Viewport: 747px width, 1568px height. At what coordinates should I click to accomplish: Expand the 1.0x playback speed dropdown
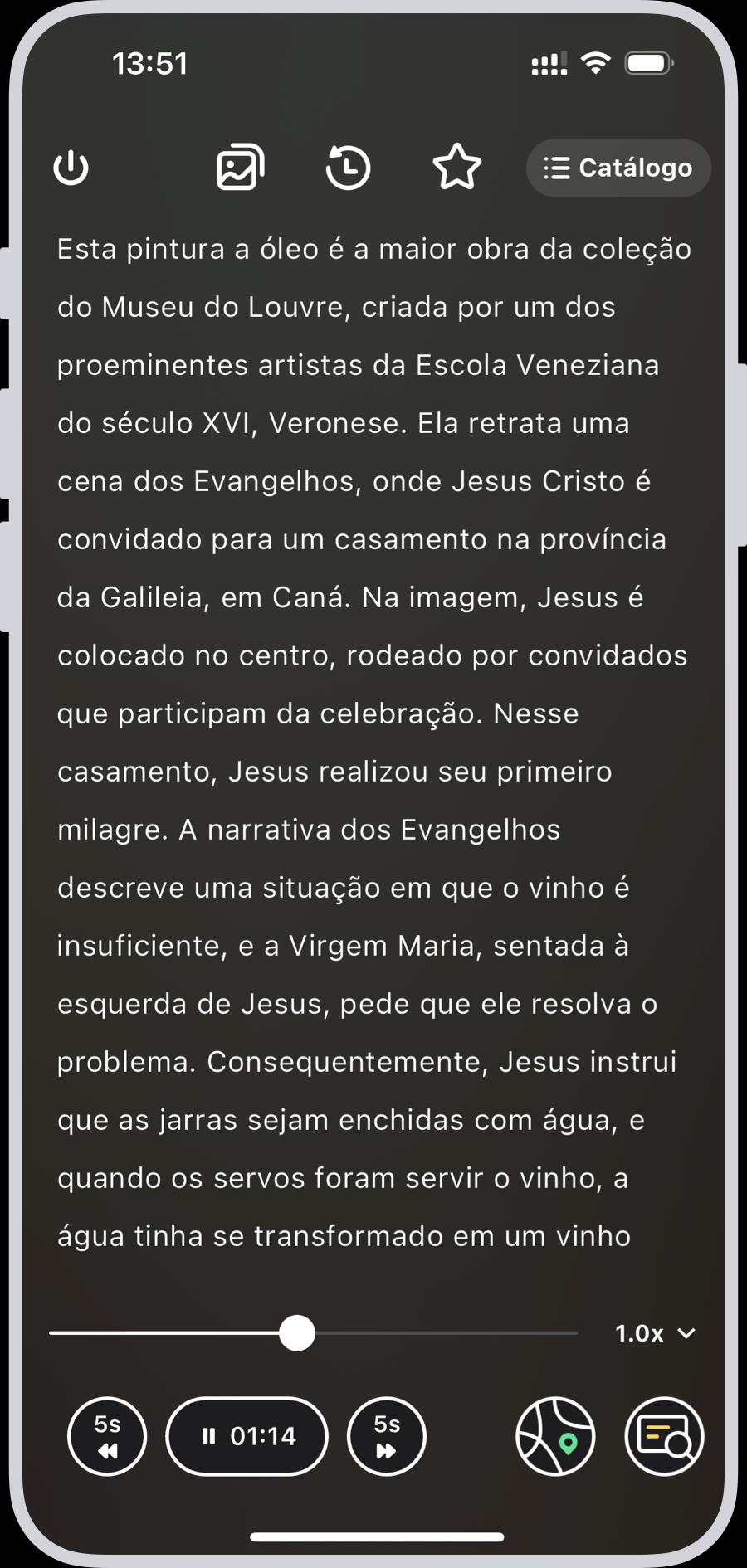(655, 1333)
